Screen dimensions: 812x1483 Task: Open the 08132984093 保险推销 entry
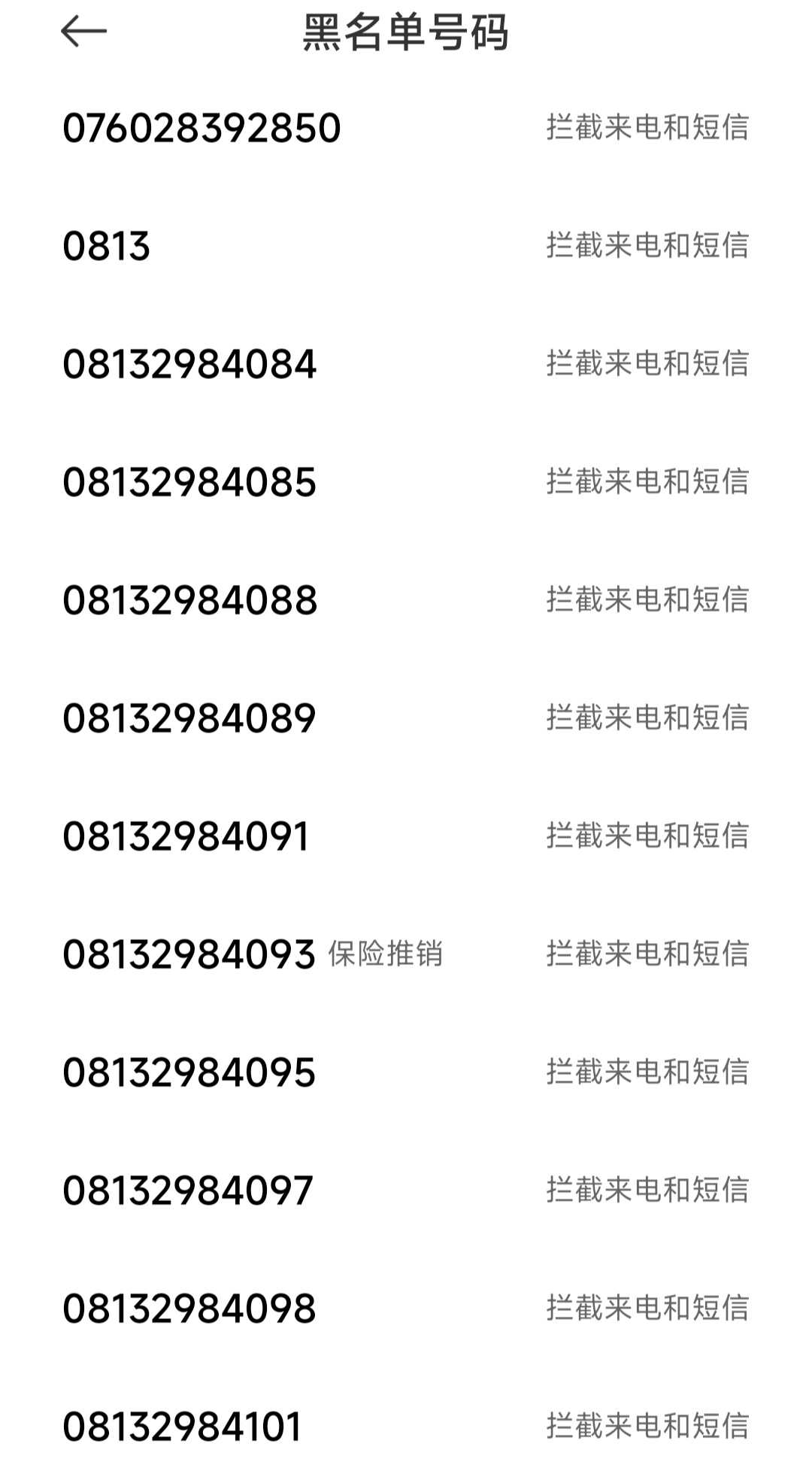(x=189, y=954)
